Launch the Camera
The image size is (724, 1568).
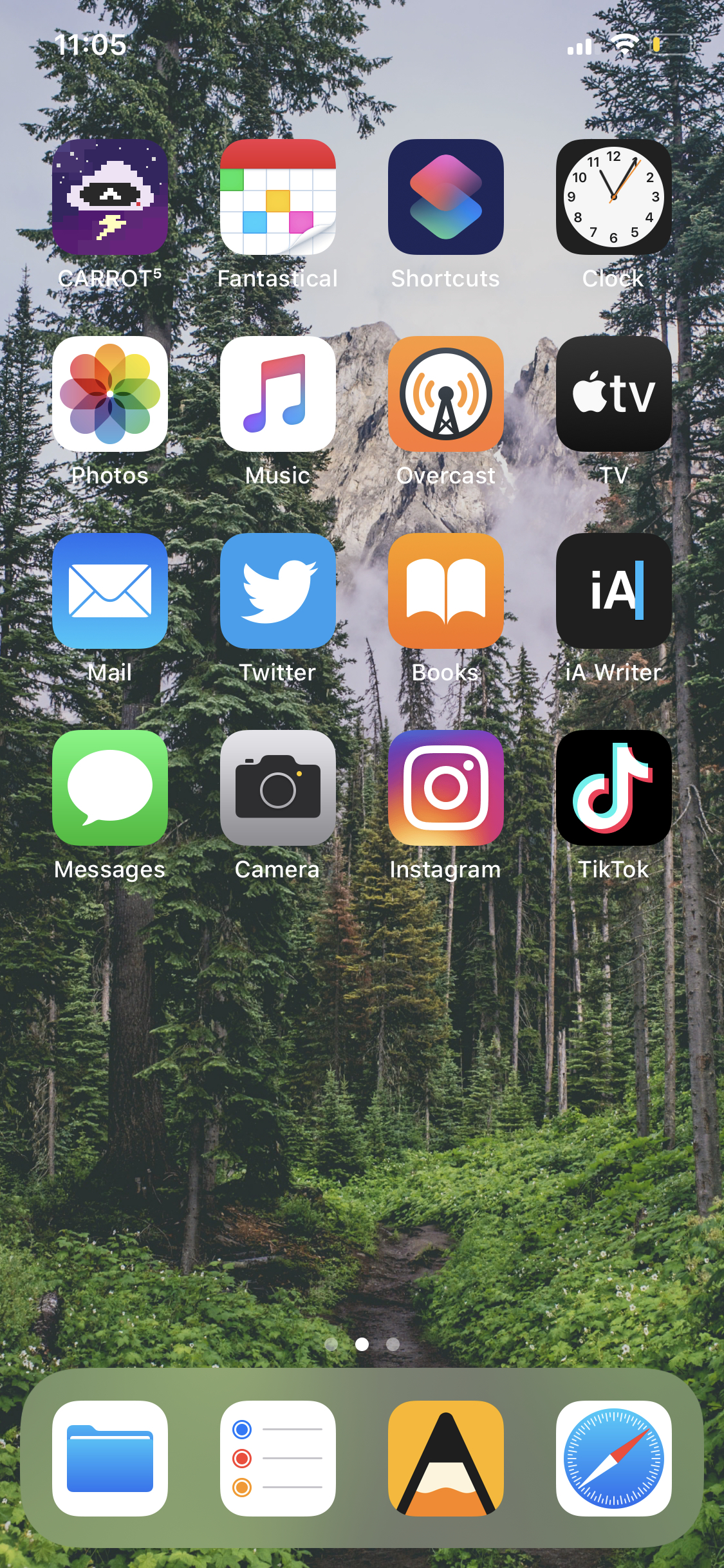pos(278,788)
